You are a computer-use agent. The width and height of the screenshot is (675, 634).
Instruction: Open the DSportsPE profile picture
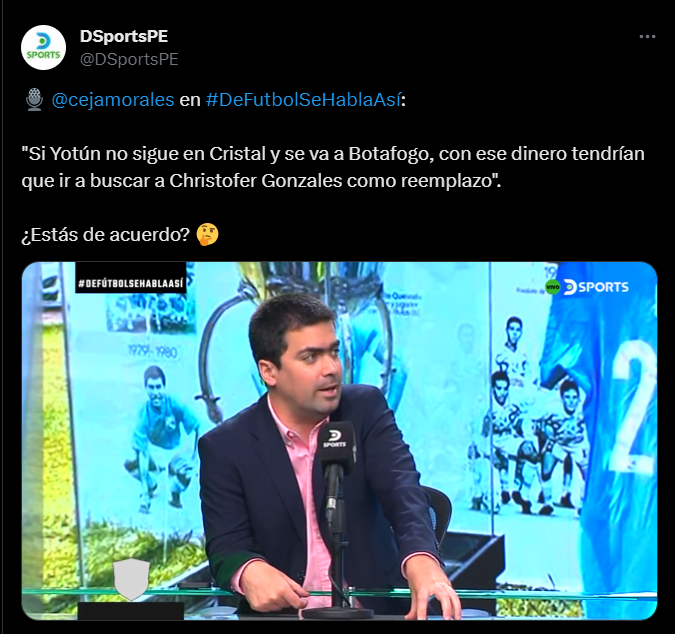coord(42,47)
